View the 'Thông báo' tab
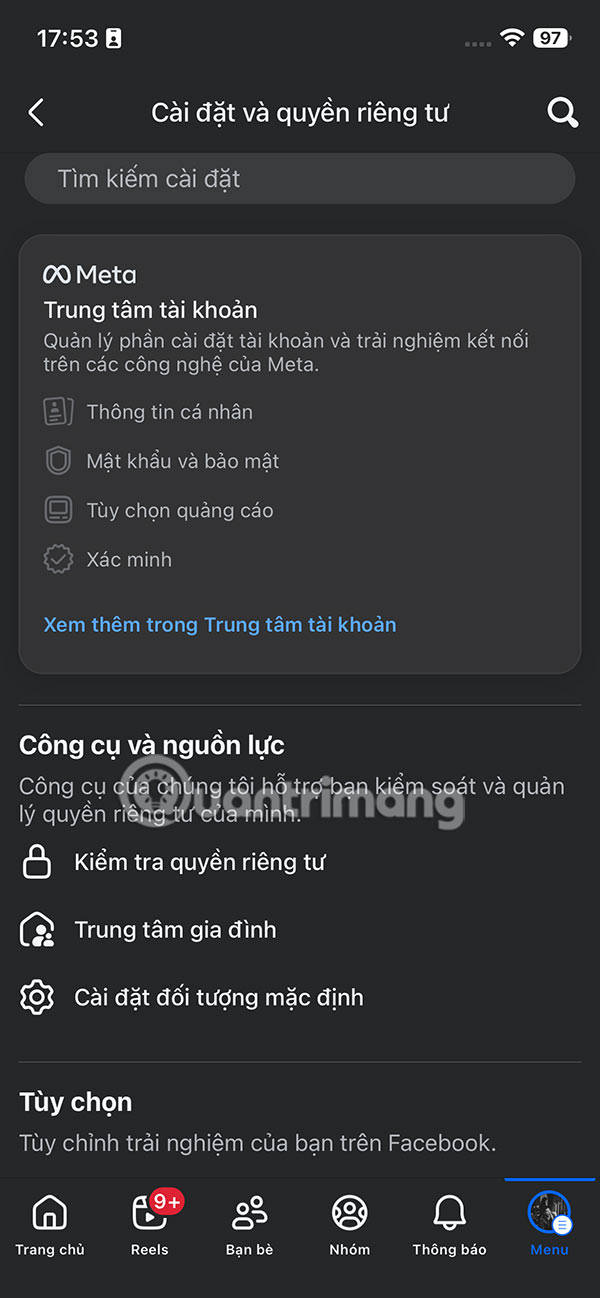Screen dimensions: 600x1298 (449, 1224)
